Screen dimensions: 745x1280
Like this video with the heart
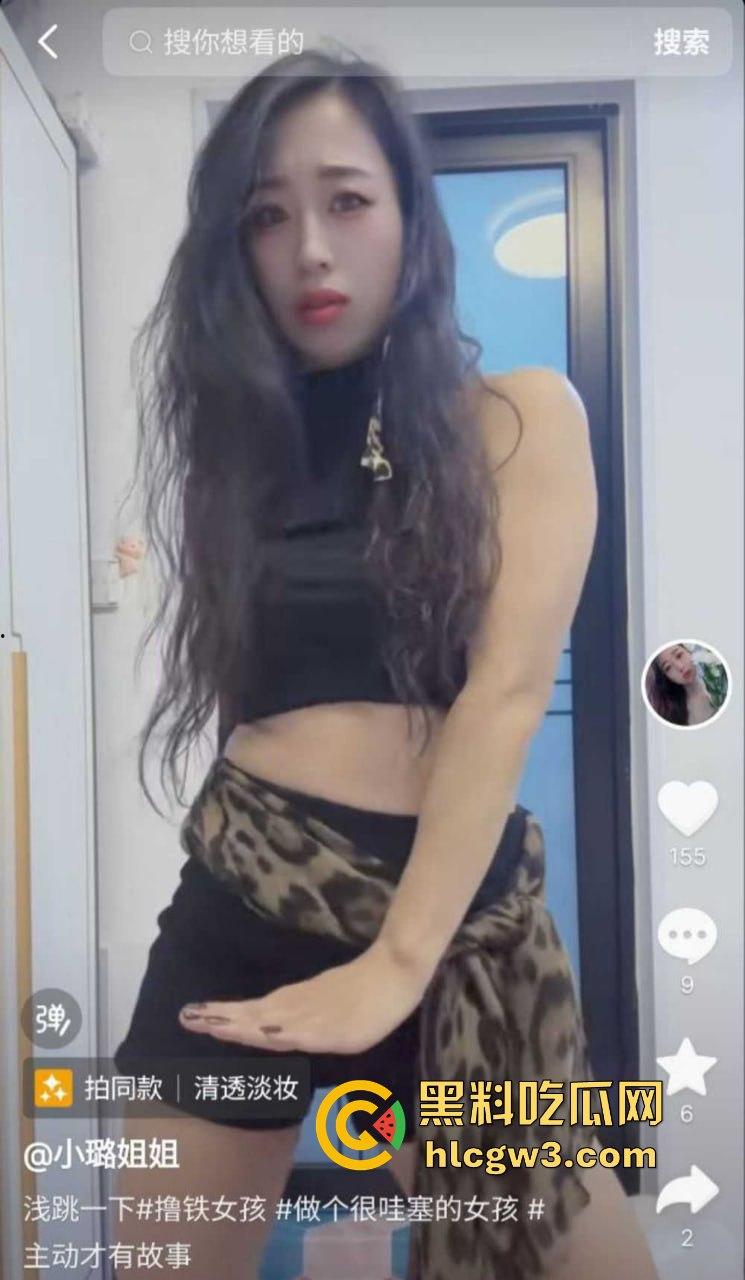687,808
